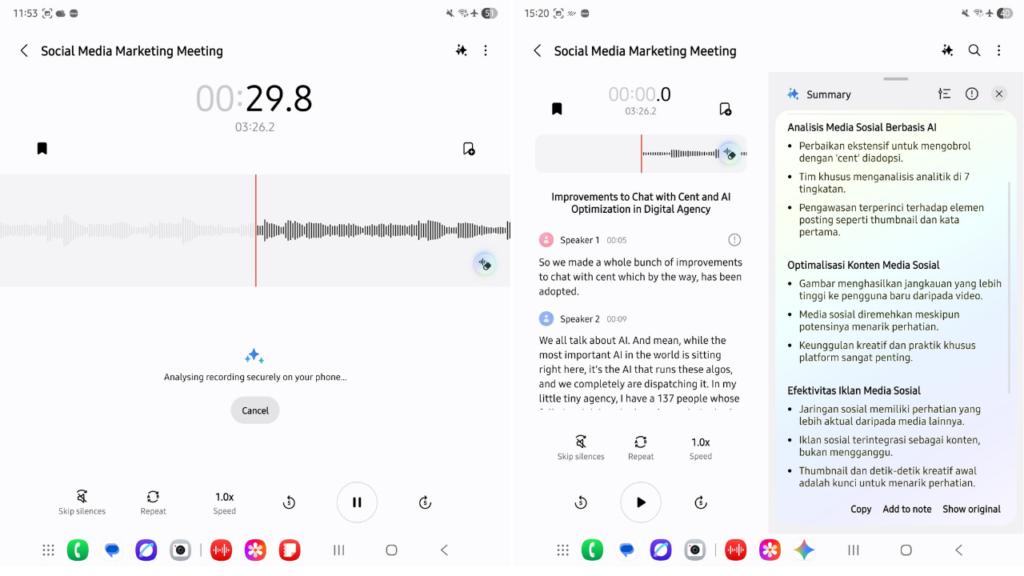Pause the playing recording
1024x576 pixels.
pos(356,502)
